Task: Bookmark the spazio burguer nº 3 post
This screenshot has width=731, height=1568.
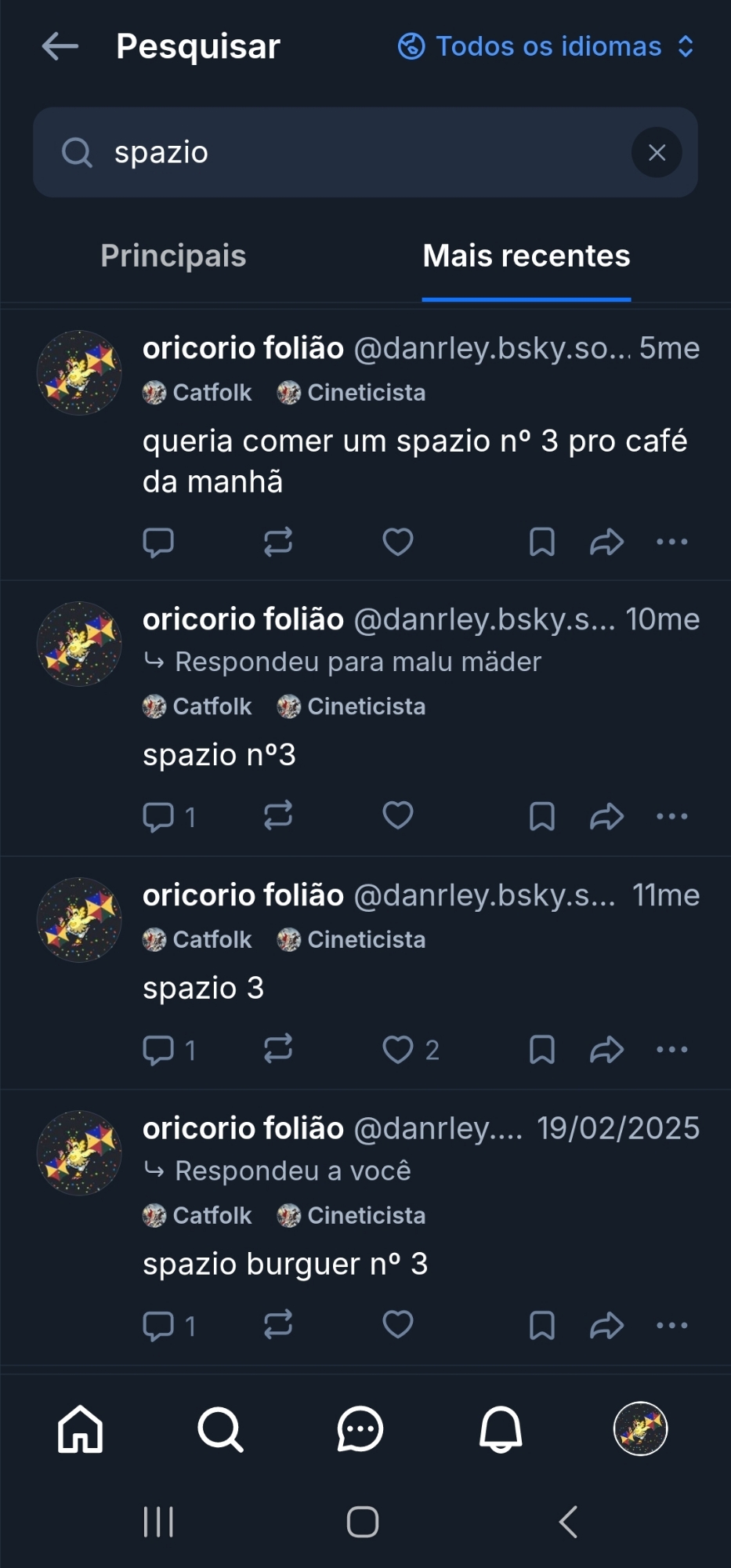Action: (541, 1325)
